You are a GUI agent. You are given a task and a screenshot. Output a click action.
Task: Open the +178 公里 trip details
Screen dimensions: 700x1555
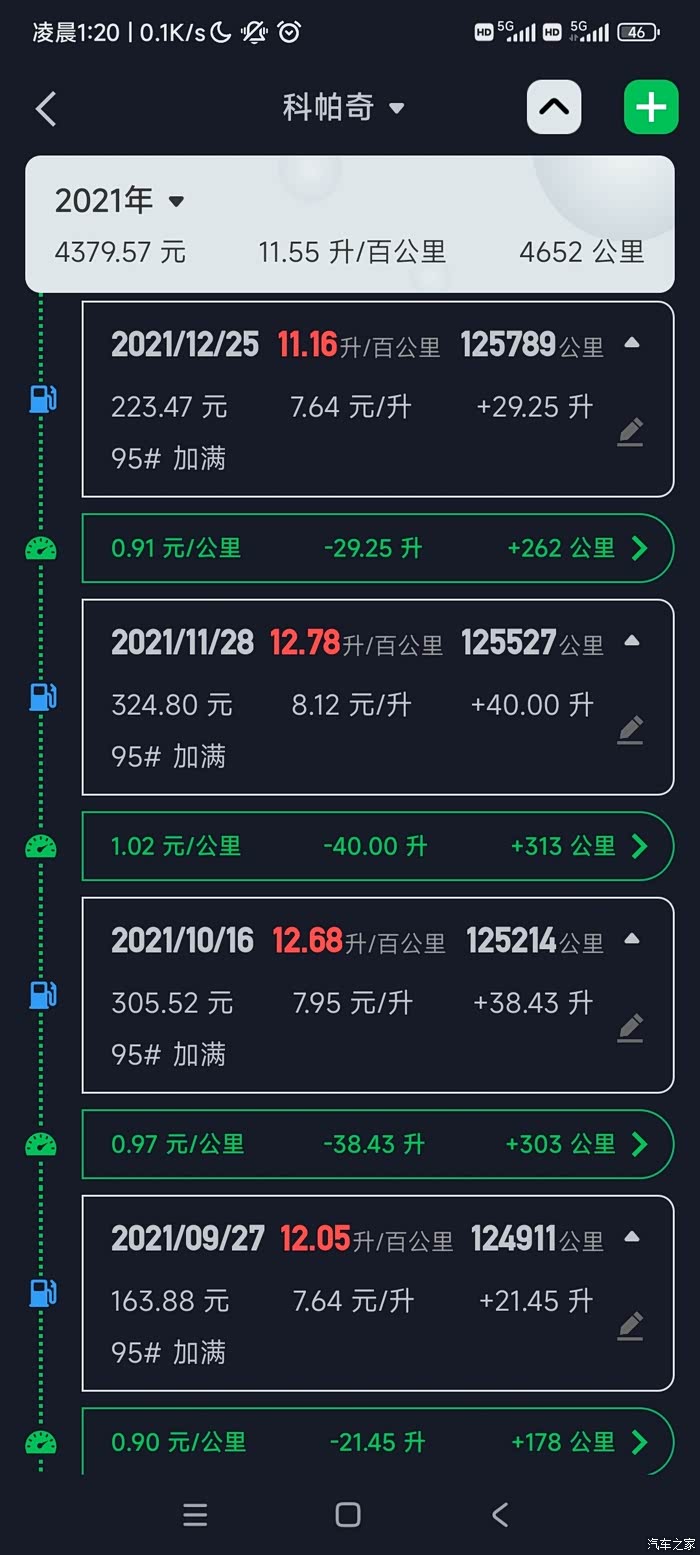point(639,1442)
